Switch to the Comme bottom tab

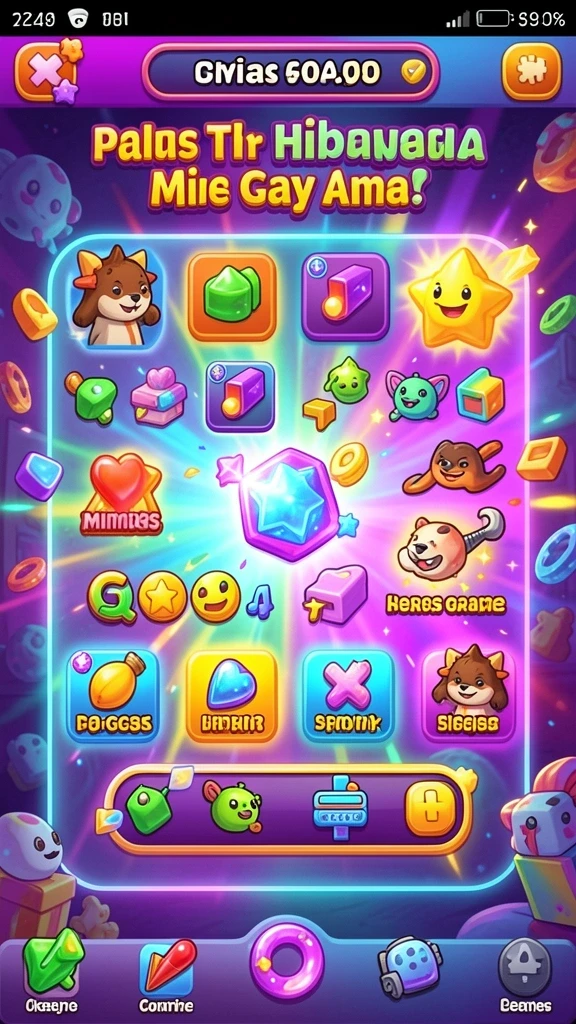166,974
